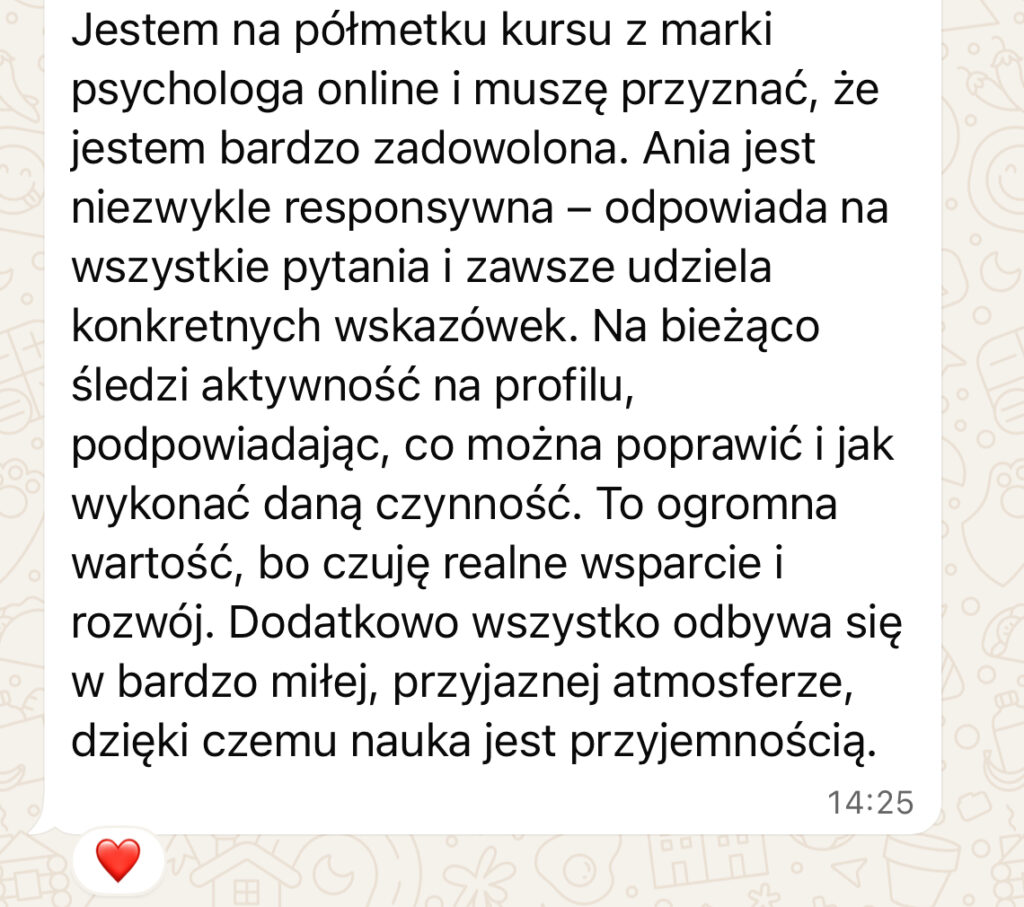Open the red heart reaction under the message
The height and width of the screenshot is (907, 1024).
[117, 860]
